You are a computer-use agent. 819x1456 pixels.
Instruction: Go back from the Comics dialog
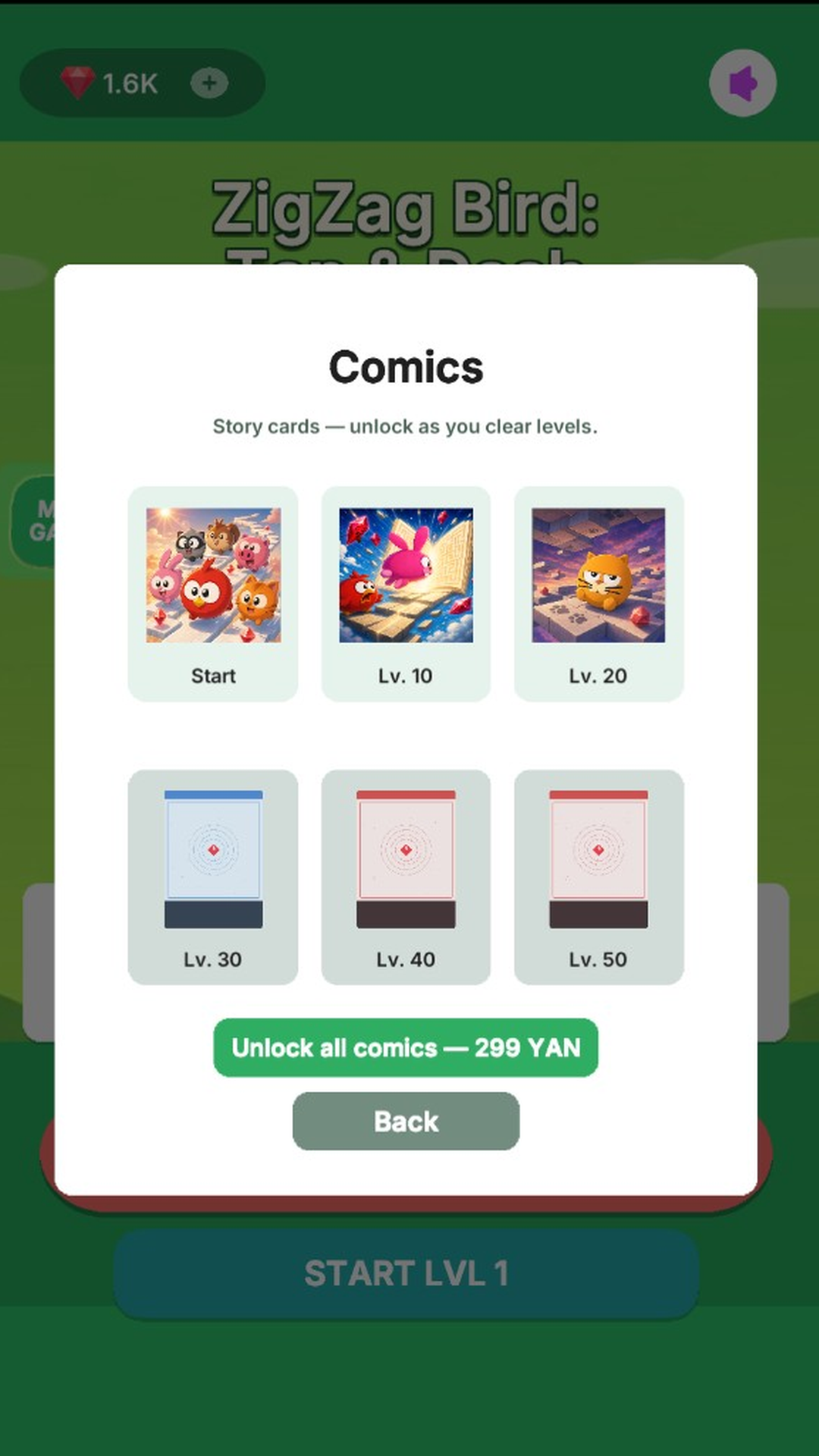click(x=406, y=1121)
